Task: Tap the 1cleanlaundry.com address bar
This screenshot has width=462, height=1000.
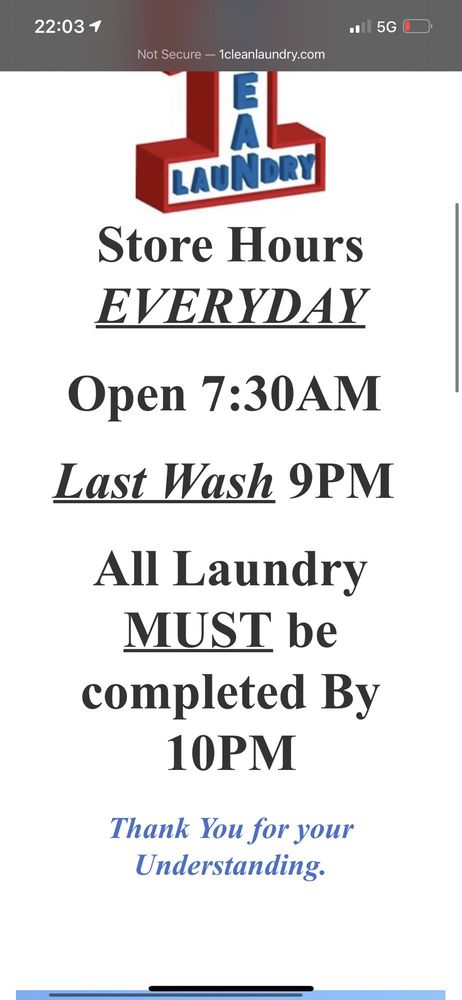Action: pyautogui.click(x=231, y=55)
